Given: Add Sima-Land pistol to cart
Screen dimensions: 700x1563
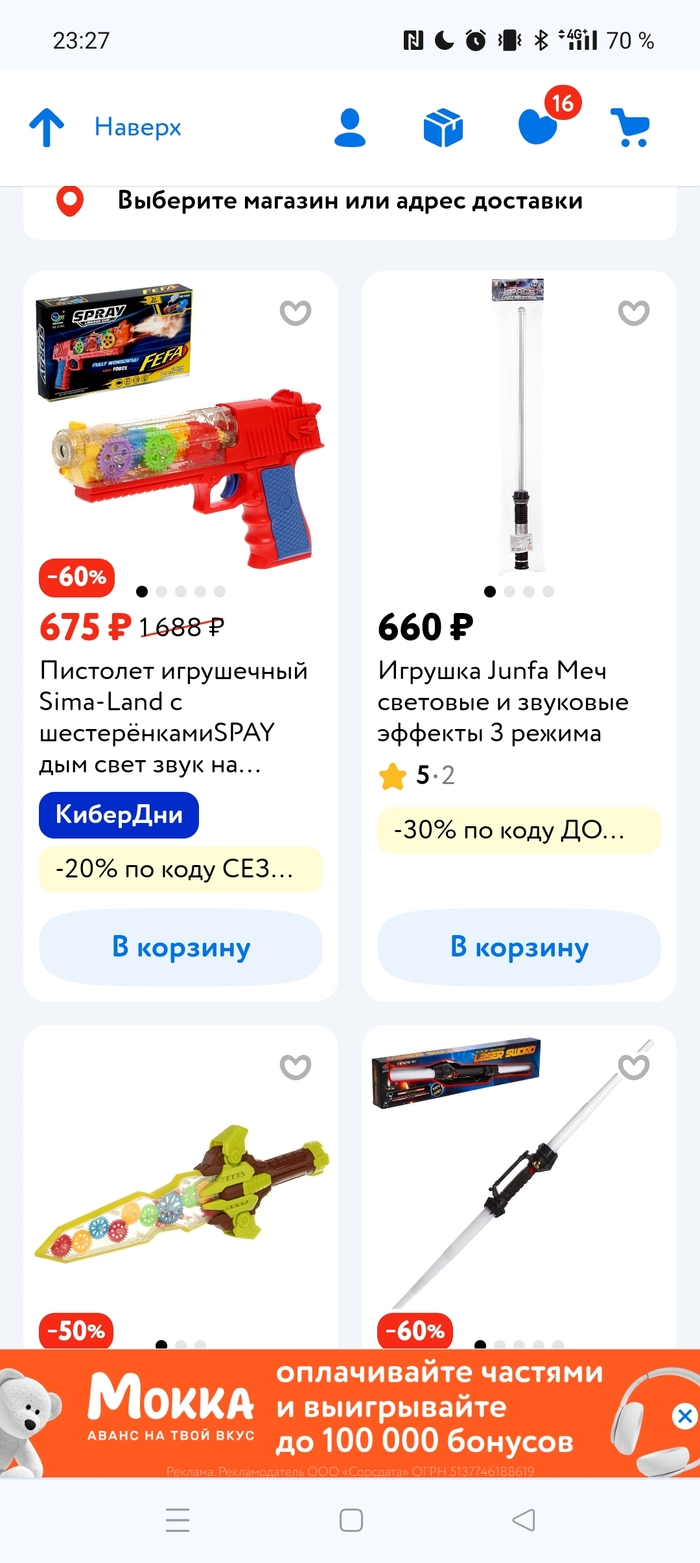Looking at the screenshot, I should [181, 947].
